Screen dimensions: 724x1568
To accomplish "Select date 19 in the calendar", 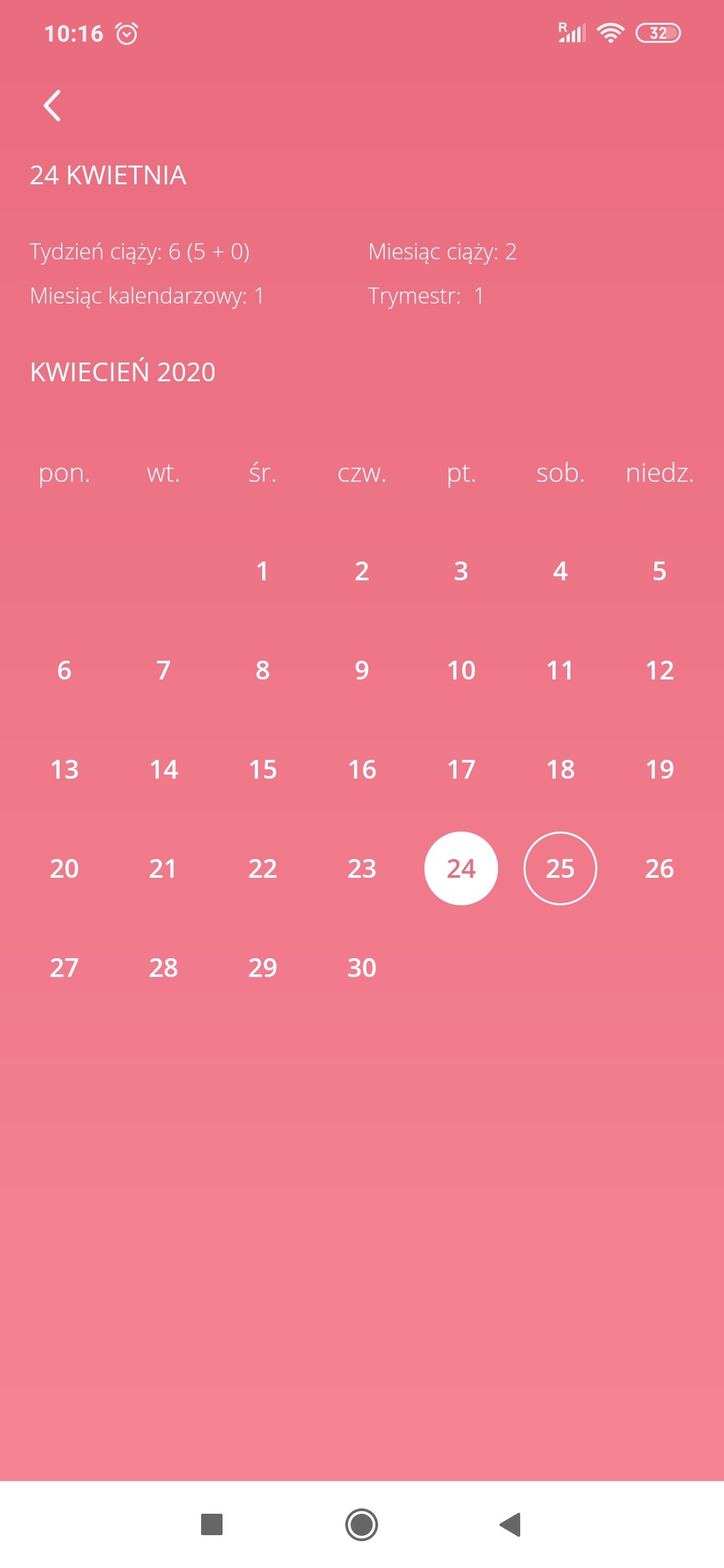I will point(660,770).
